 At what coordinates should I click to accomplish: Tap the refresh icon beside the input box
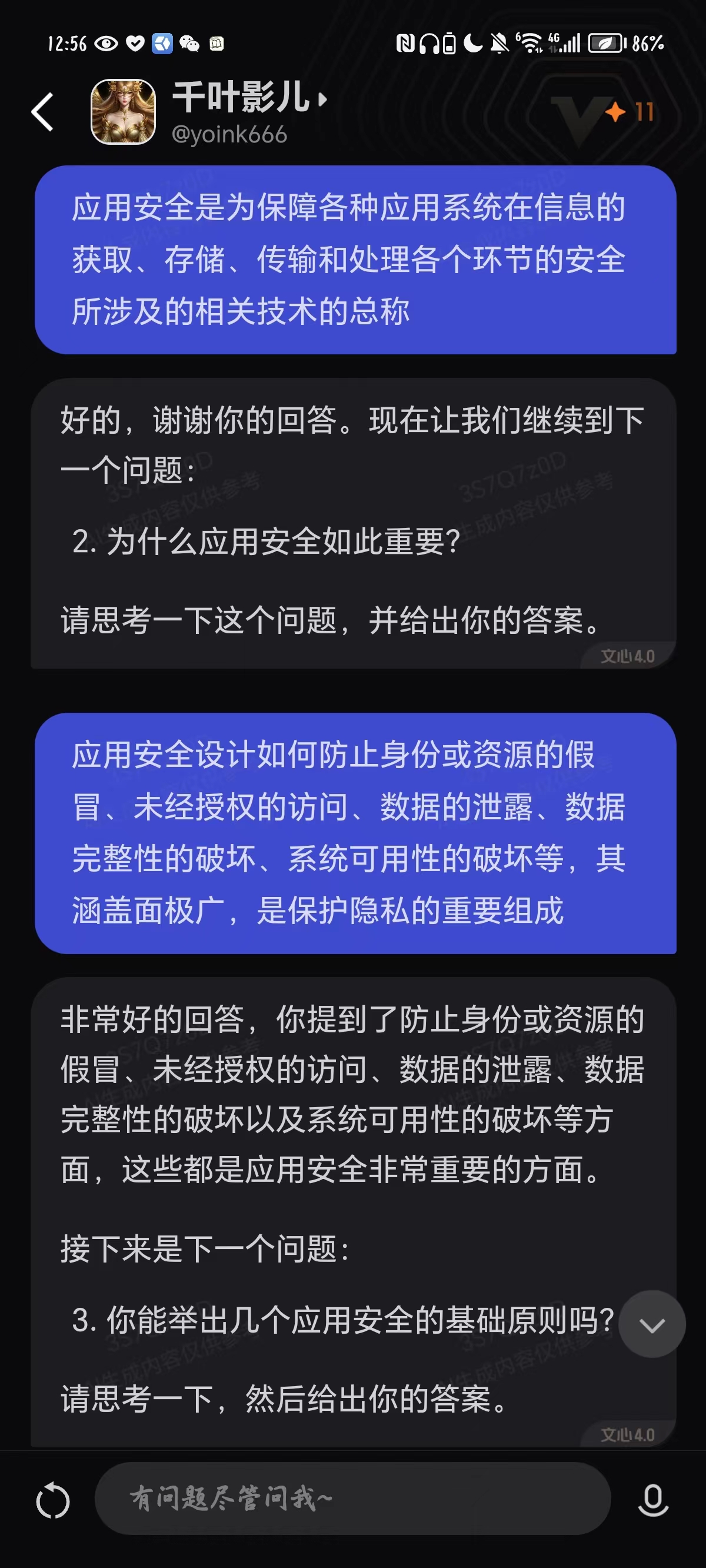(x=53, y=1500)
